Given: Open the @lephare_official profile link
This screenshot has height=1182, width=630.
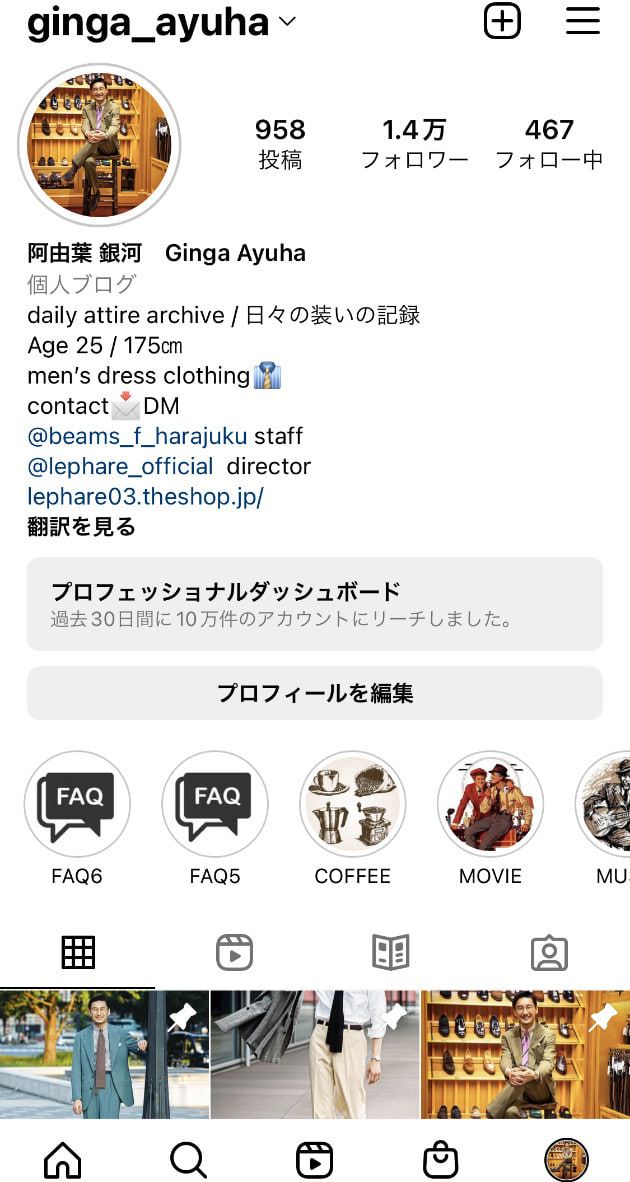Looking at the screenshot, I should click(120, 466).
